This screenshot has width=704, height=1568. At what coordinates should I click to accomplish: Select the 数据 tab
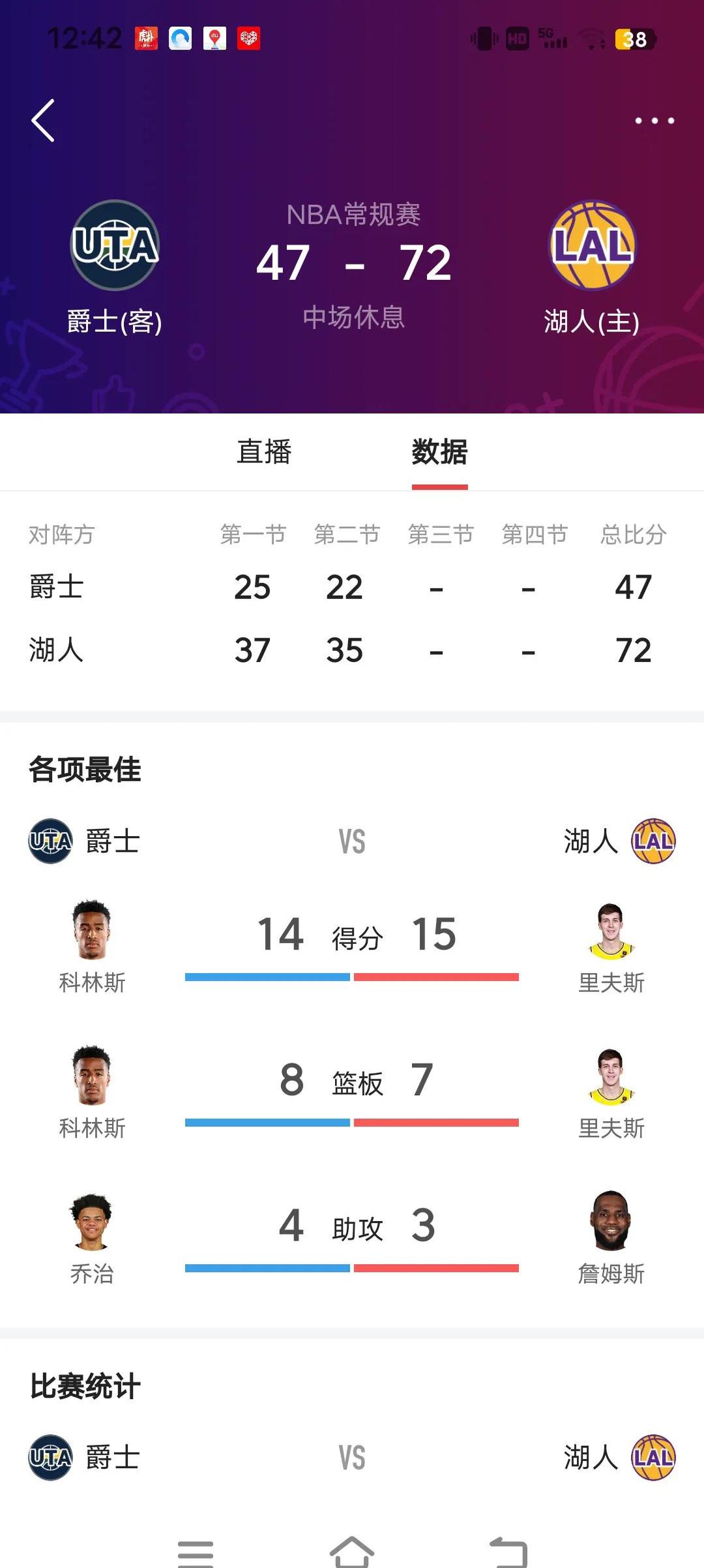[439, 451]
